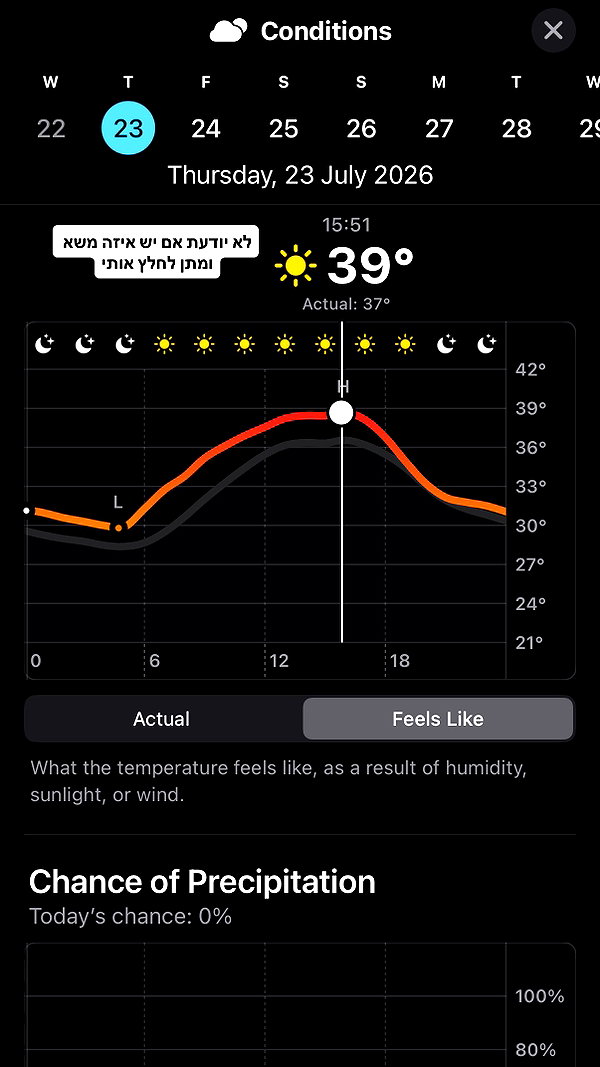Select Wednesday 22 in the date strip
Image resolution: width=600 pixels, height=1067 pixels.
pyautogui.click(x=51, y=128)
